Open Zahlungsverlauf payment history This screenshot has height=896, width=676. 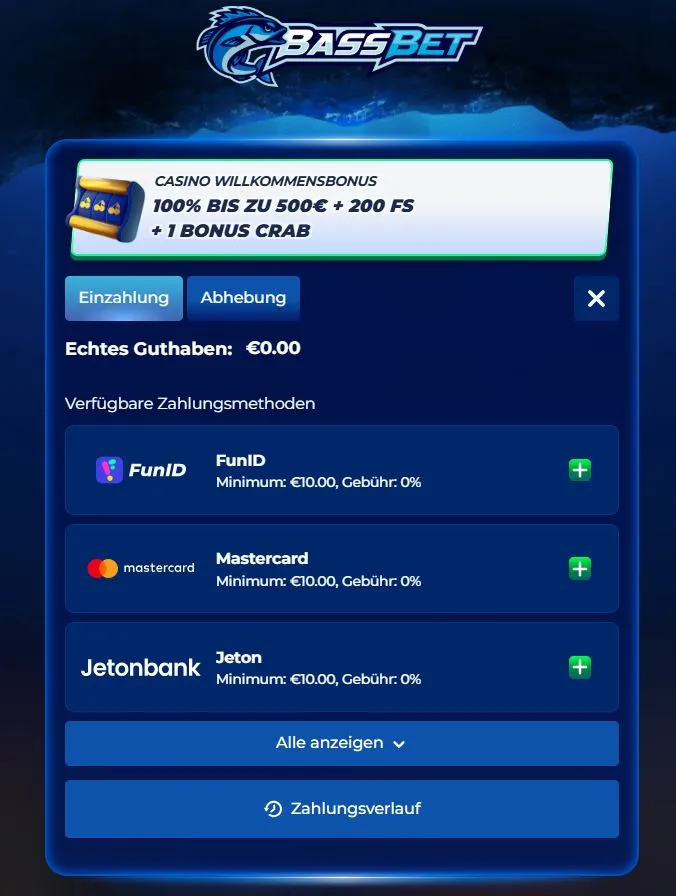coord(341,808)
